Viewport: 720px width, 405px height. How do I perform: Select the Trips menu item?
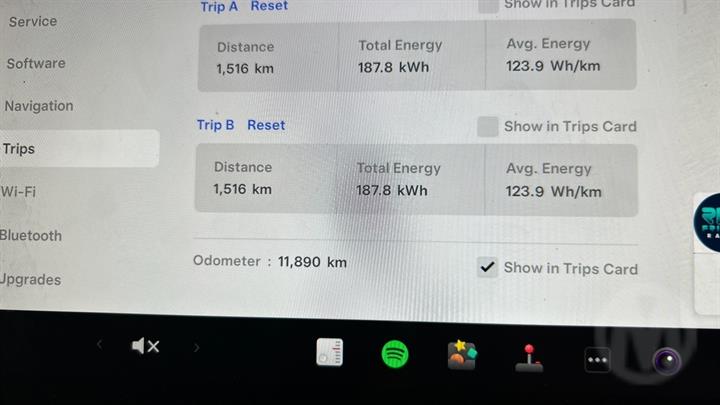coord(20,149)
